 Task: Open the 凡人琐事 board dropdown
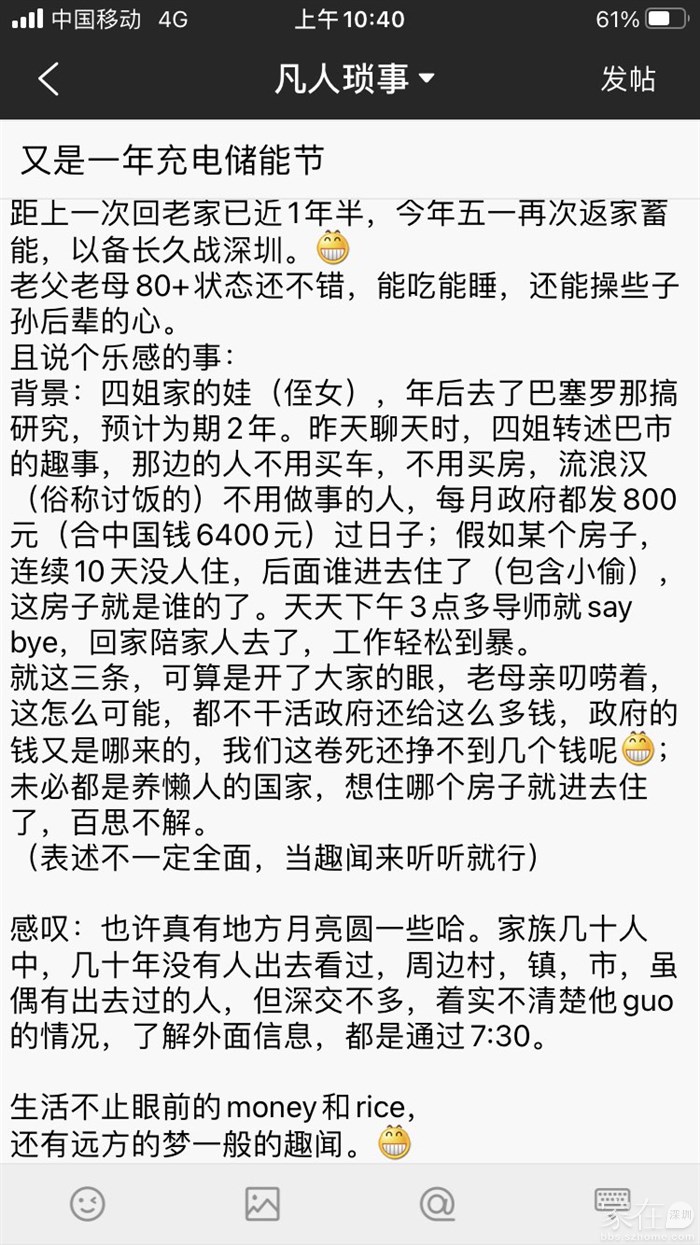click(x=355, y=80)
